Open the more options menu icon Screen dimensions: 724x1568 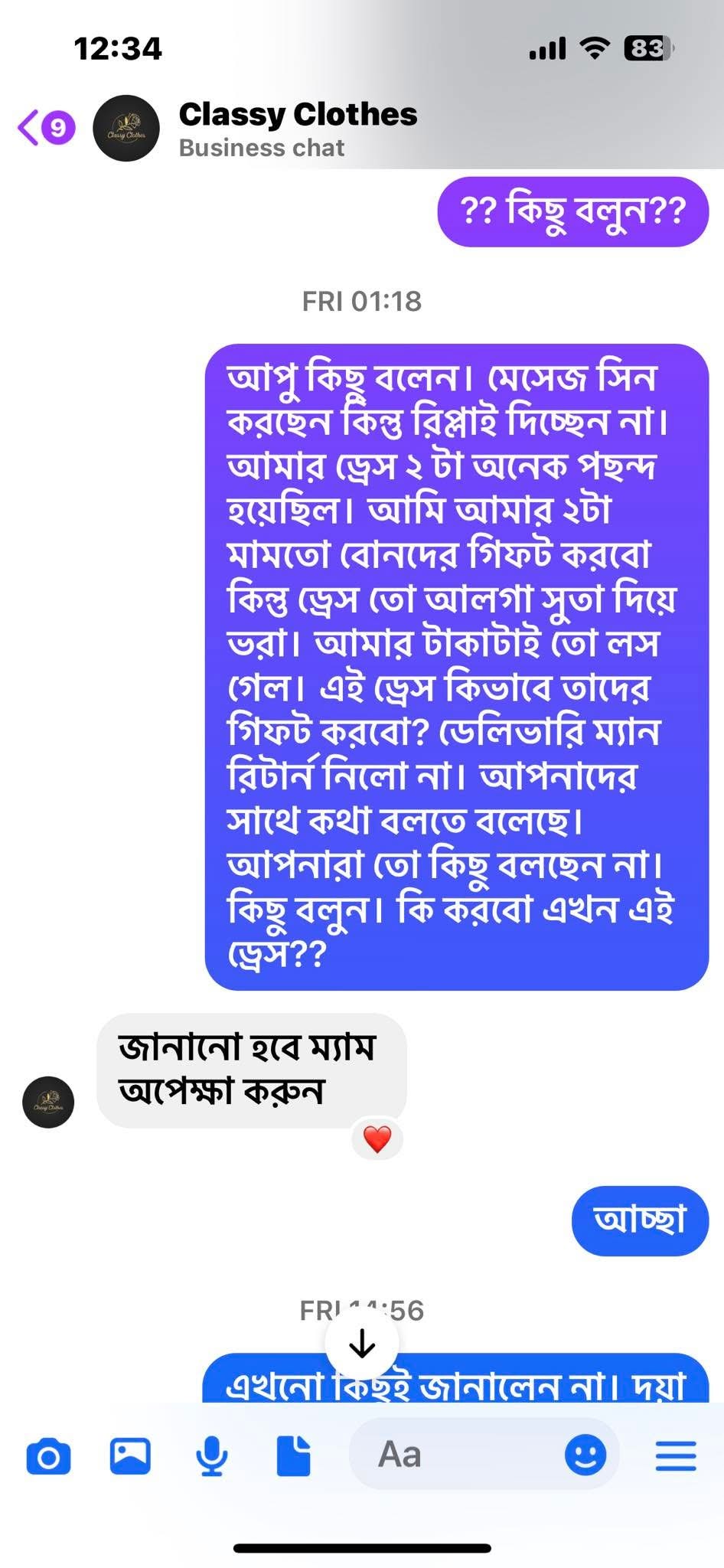tap(676, 1455)
